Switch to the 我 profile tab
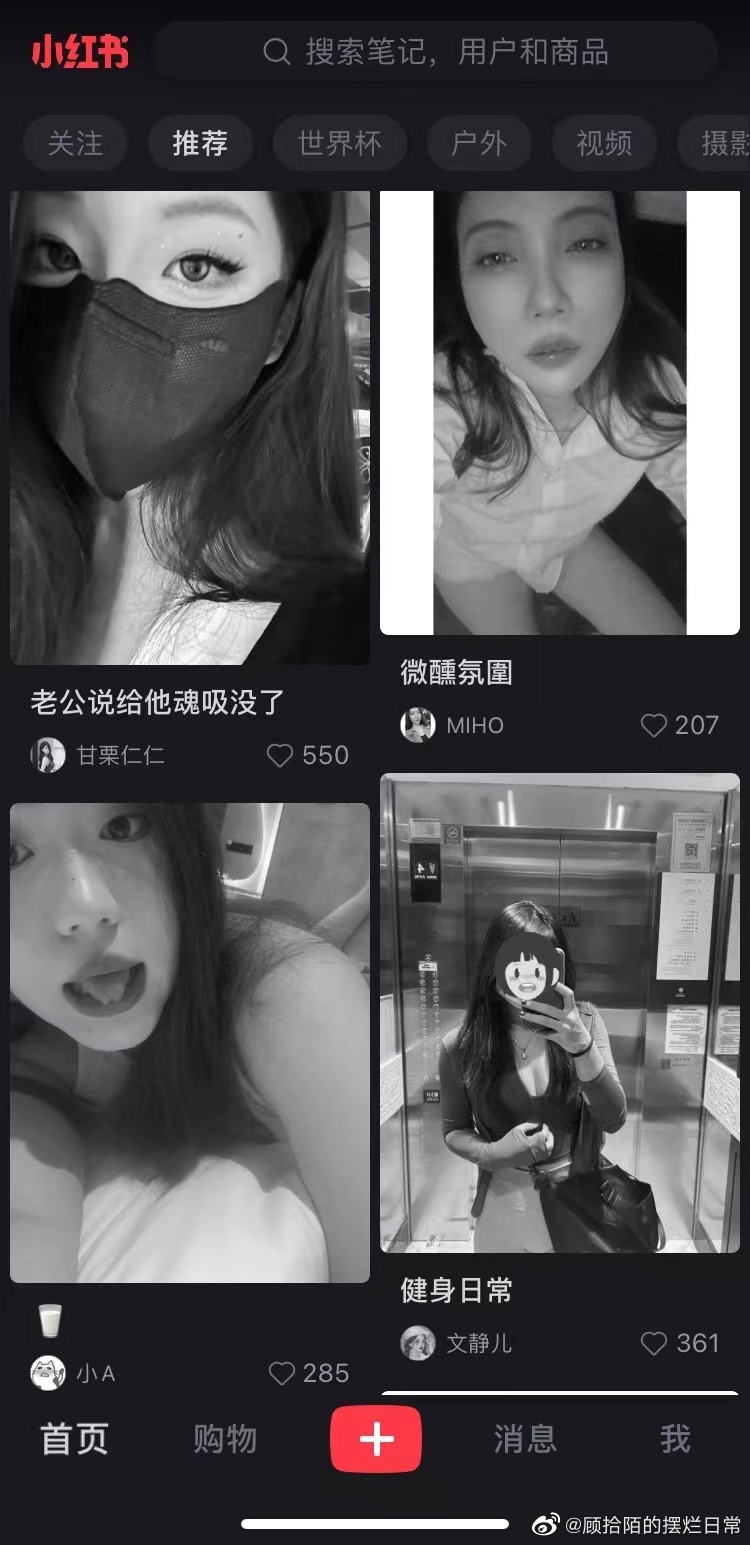Screen dimensions: 750x1545 (675, 1439)
